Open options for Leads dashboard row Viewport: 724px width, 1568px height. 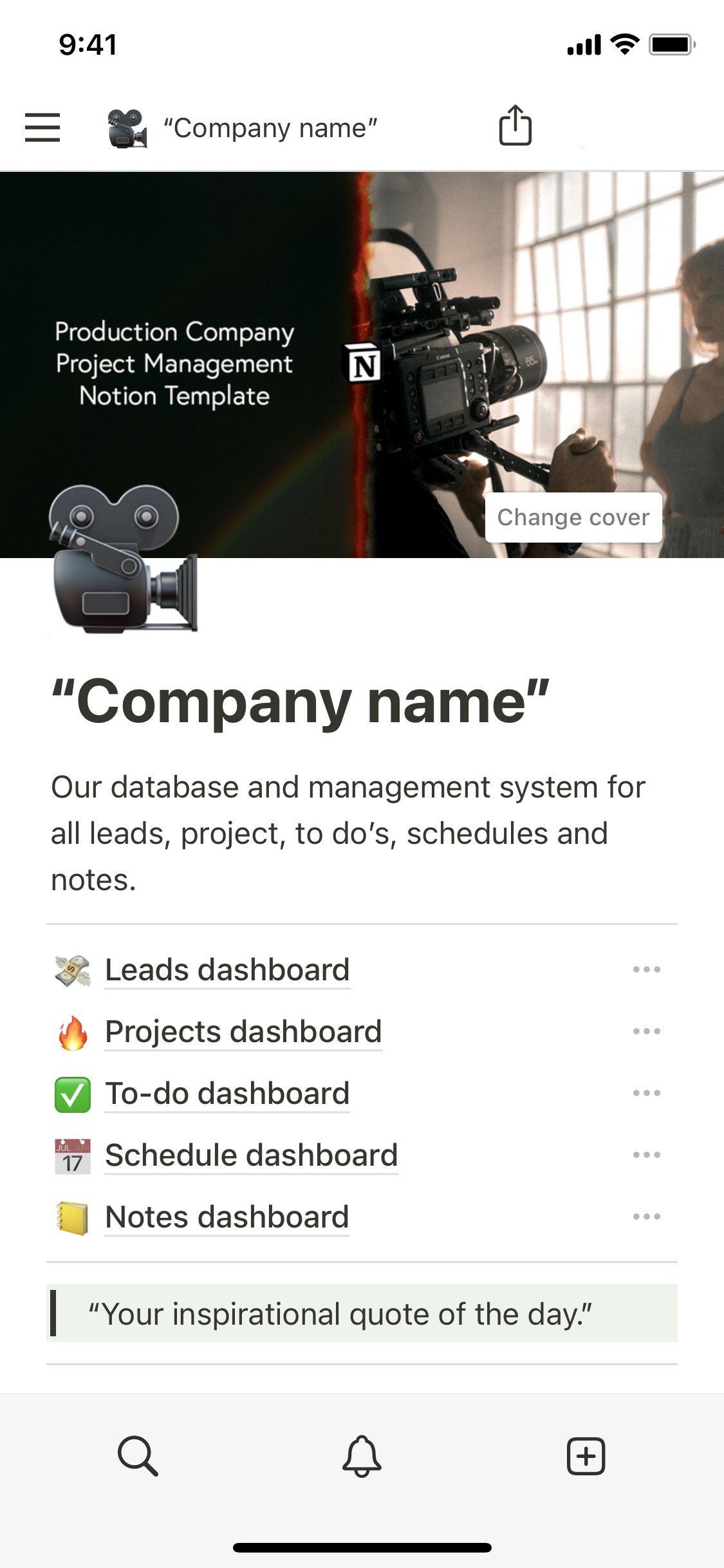[x=646, y=969]
